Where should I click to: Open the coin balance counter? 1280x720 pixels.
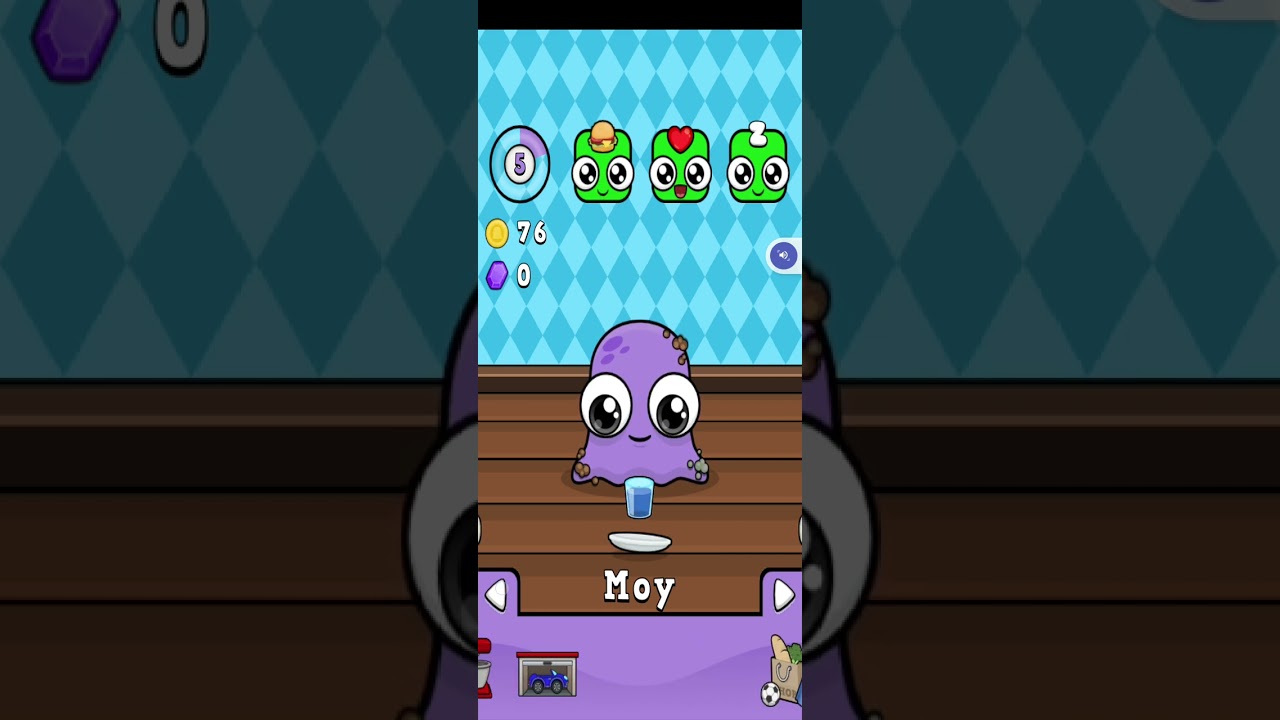517,233
